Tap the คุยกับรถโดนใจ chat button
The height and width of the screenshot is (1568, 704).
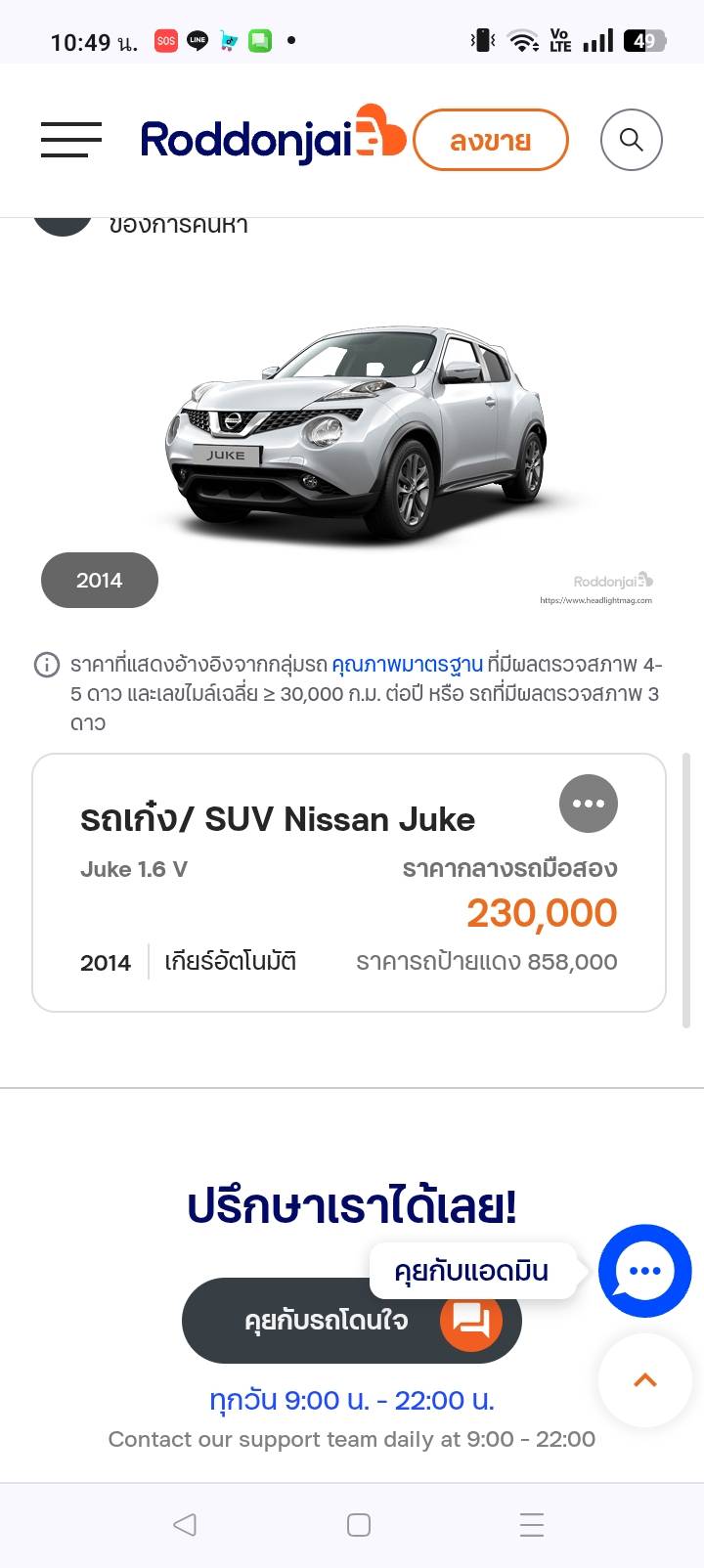coord(351,1320)
